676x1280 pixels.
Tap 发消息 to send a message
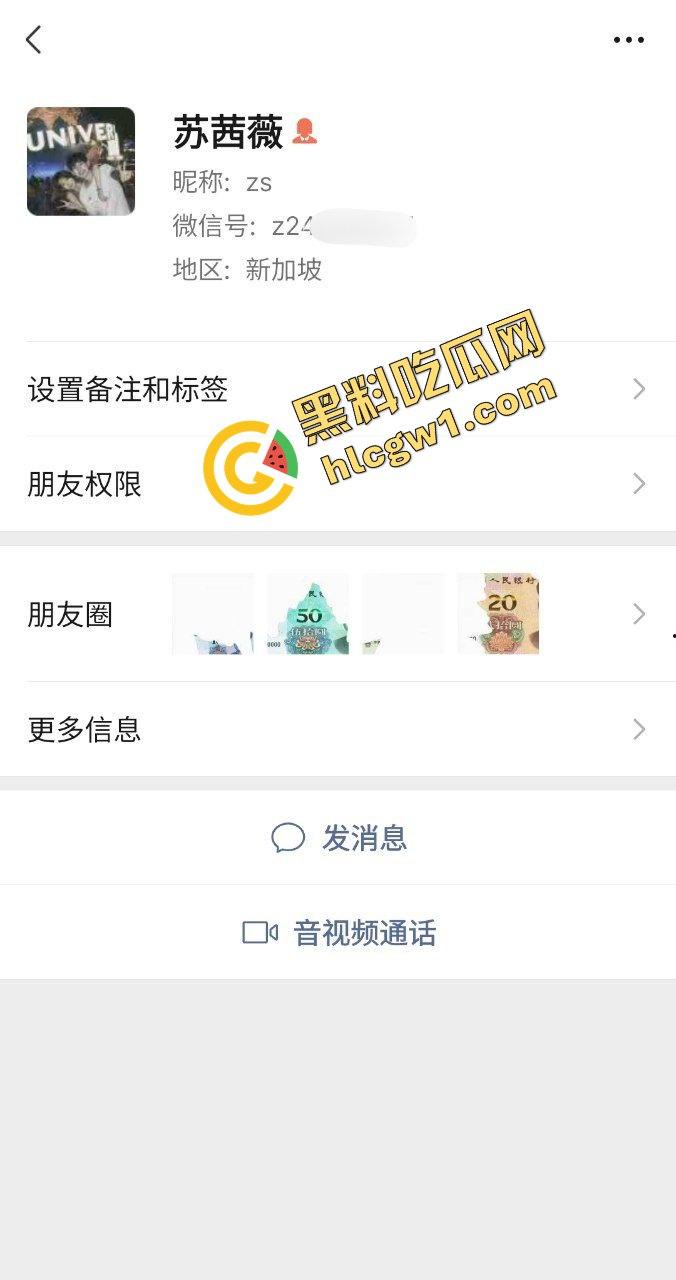tap(338, 837)
